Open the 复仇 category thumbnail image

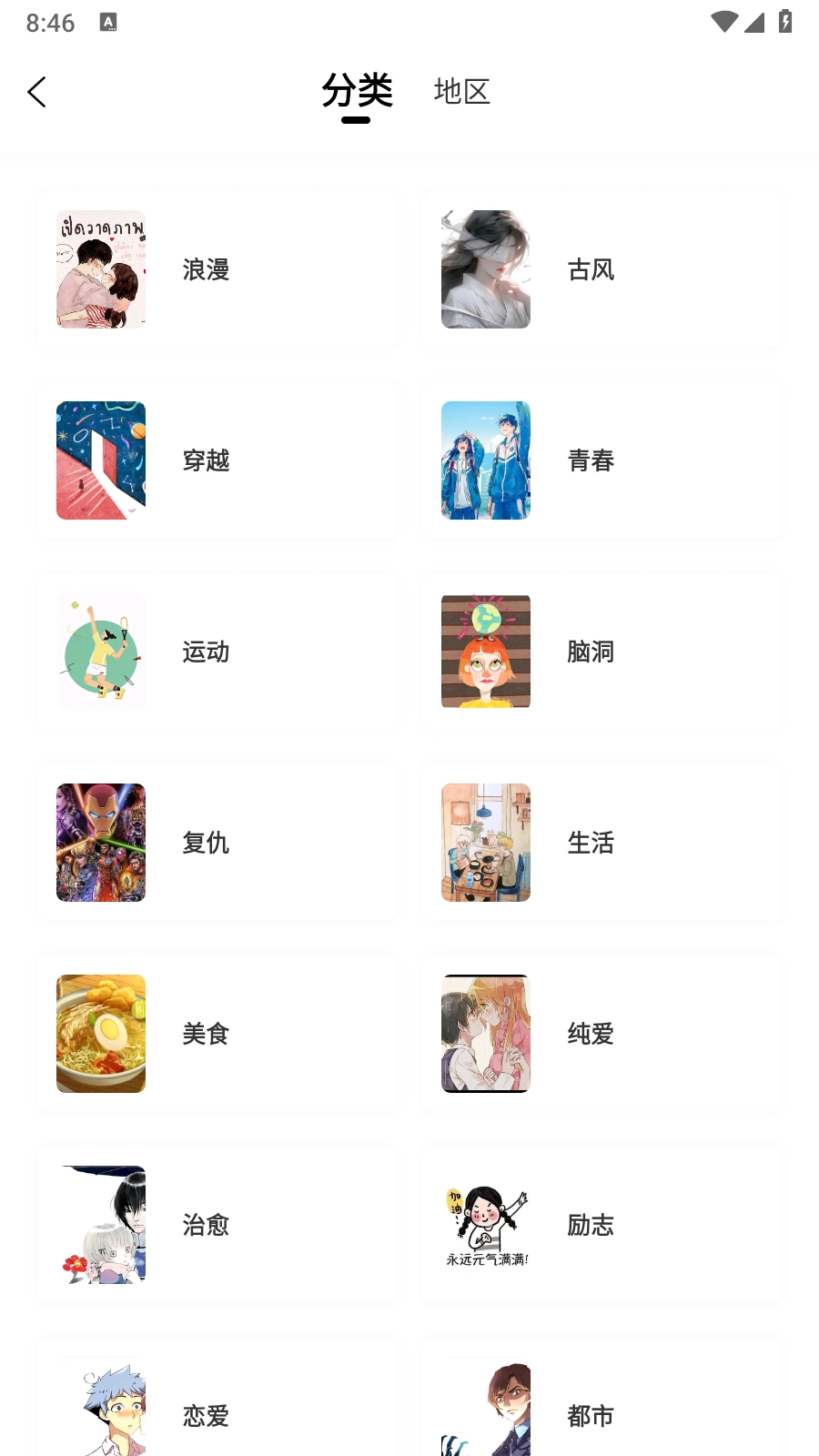[100, 843]
